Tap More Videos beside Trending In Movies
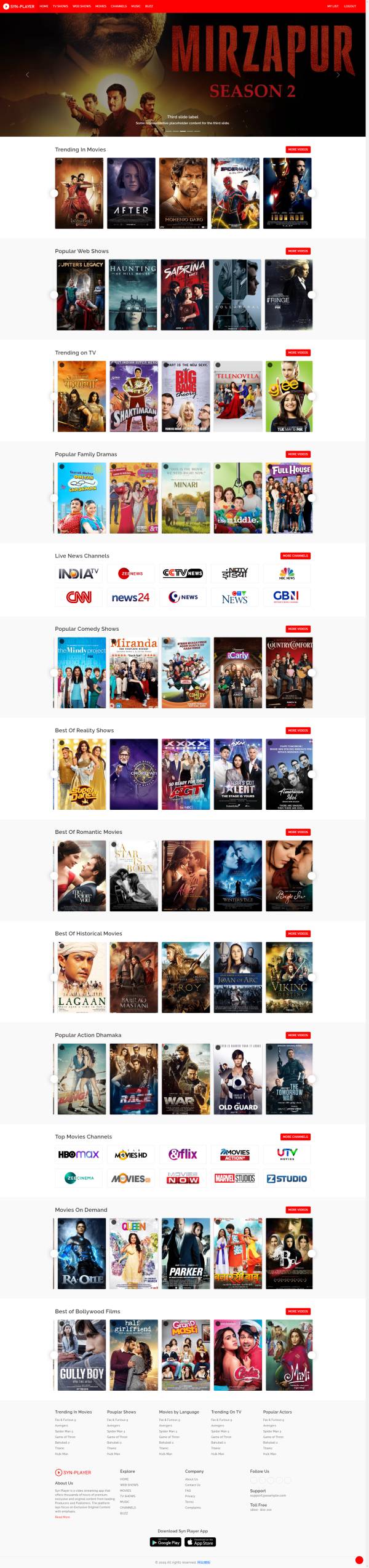369x1568 pixels. pyautogui.click(x=298, y=150)
